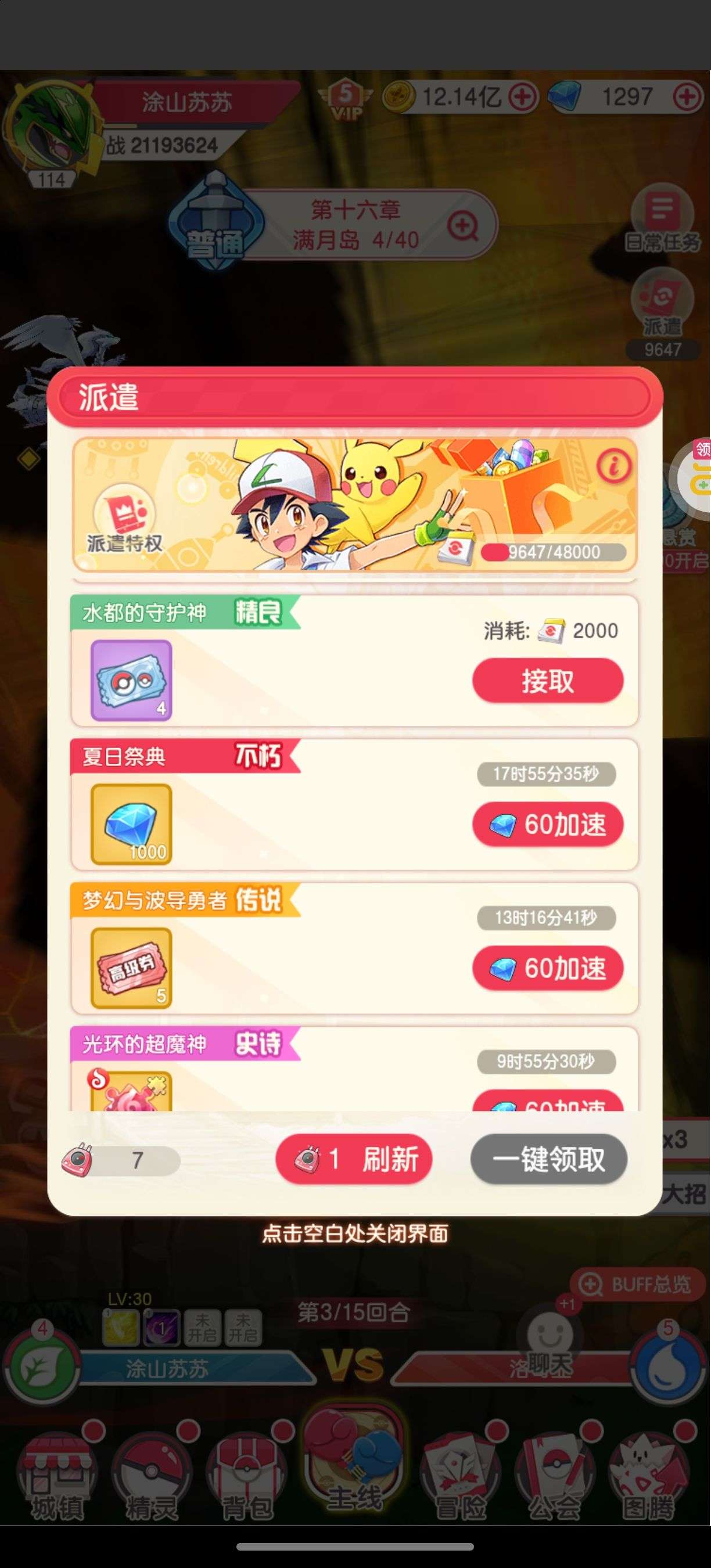Tap 接取 for 水都的守护神 mission
711x1568 pixels.
click(547, 681)
